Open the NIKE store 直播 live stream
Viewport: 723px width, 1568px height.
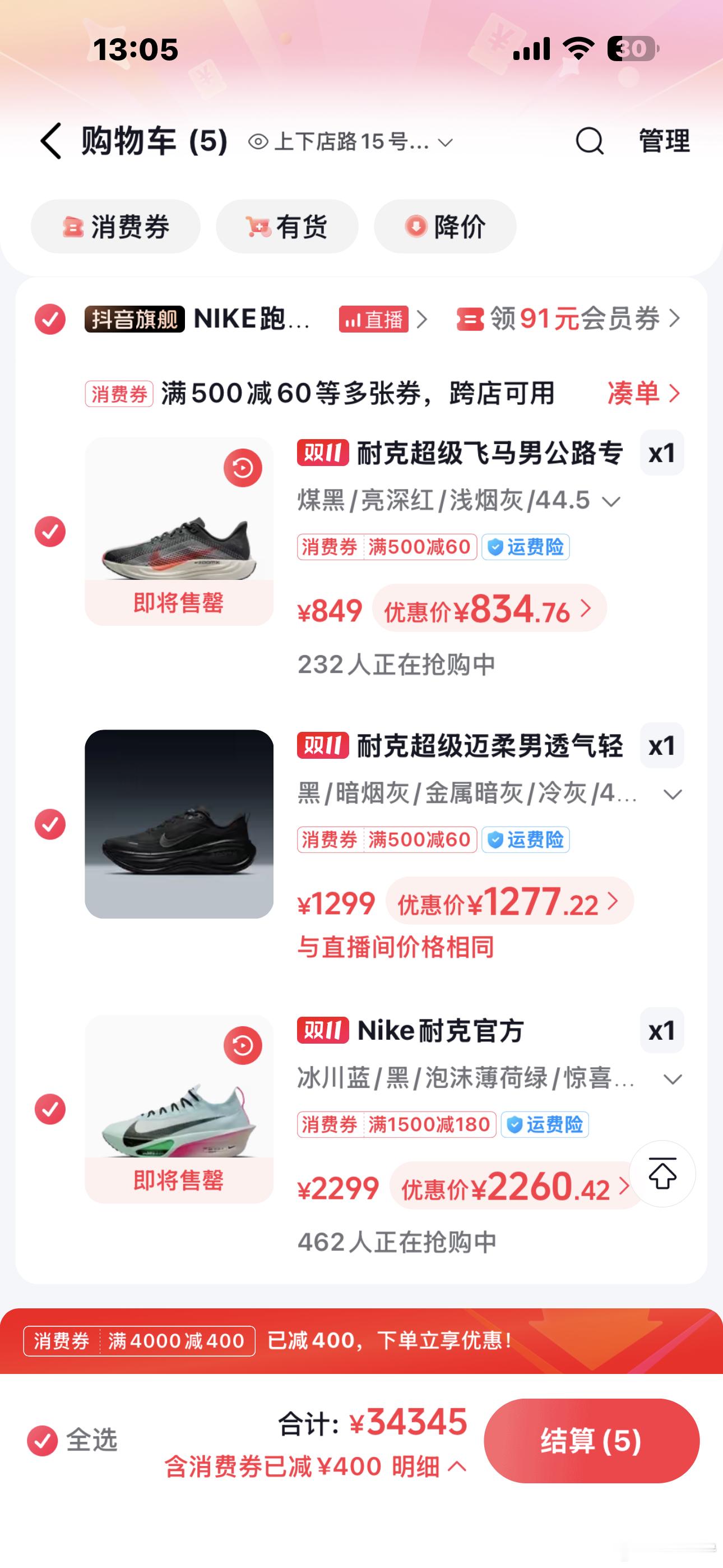click(382, 319)
